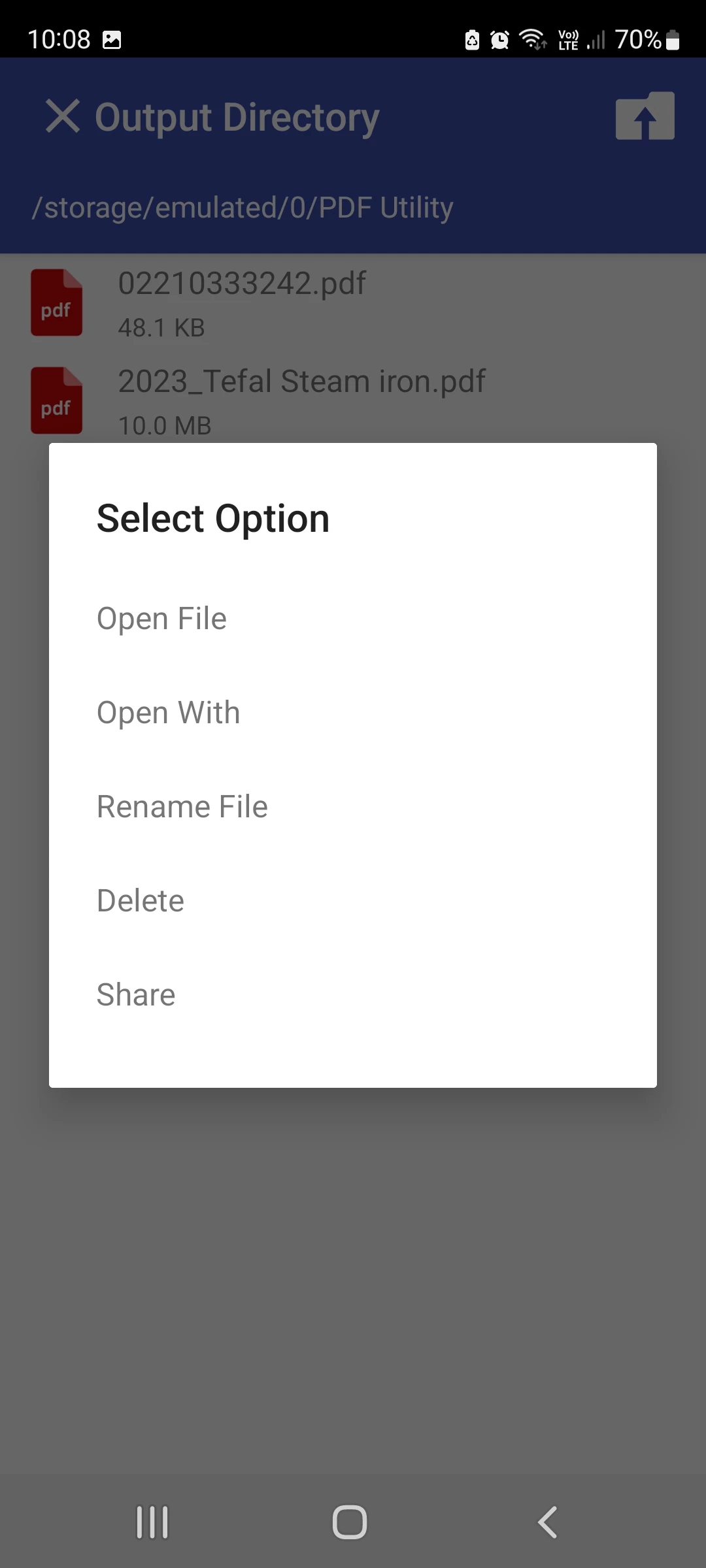The height and width of the screenshot is (1568, 706).
Task: Go to the home screen
Action: click(350, 1522)
